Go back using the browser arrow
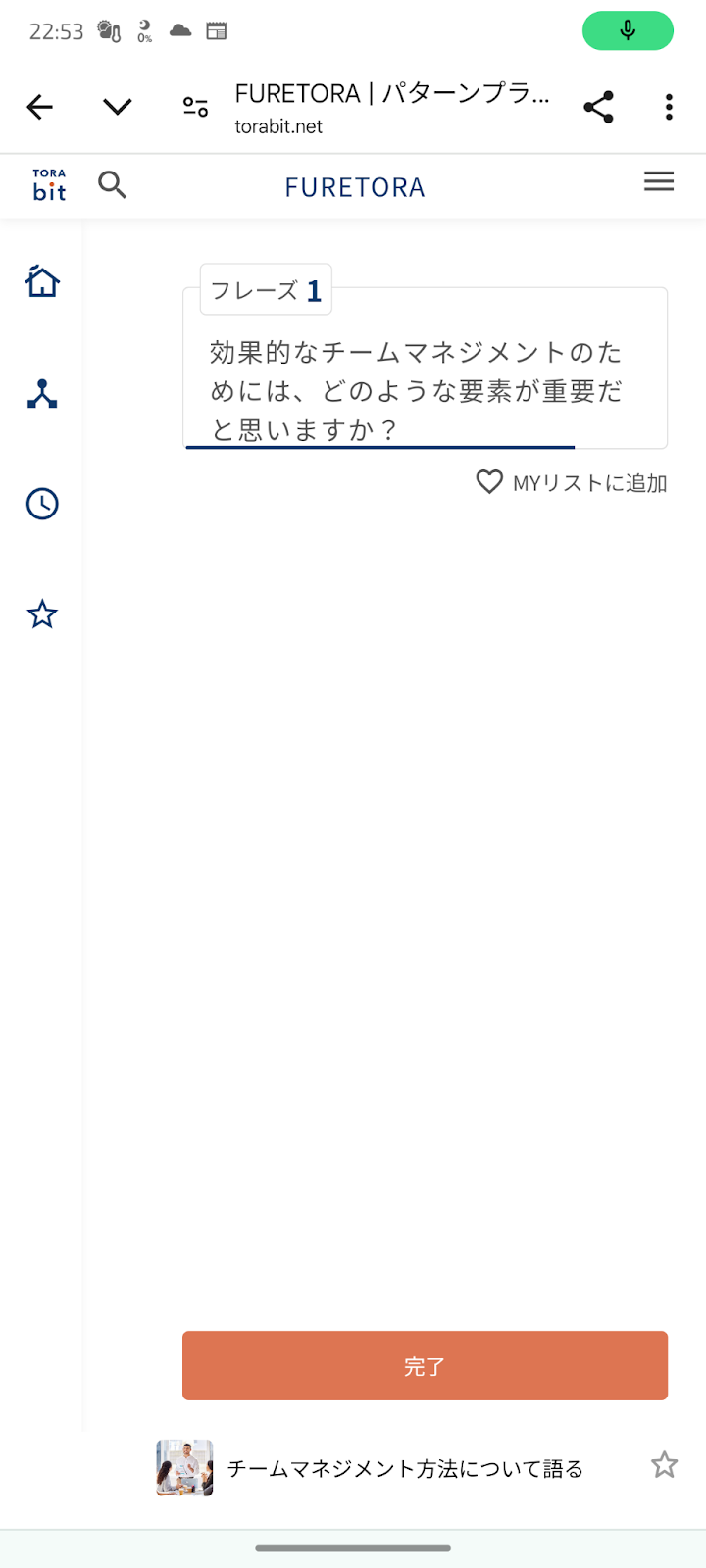Image resolution: width=706 pixels, height=1568 pixels. [40, 107]
